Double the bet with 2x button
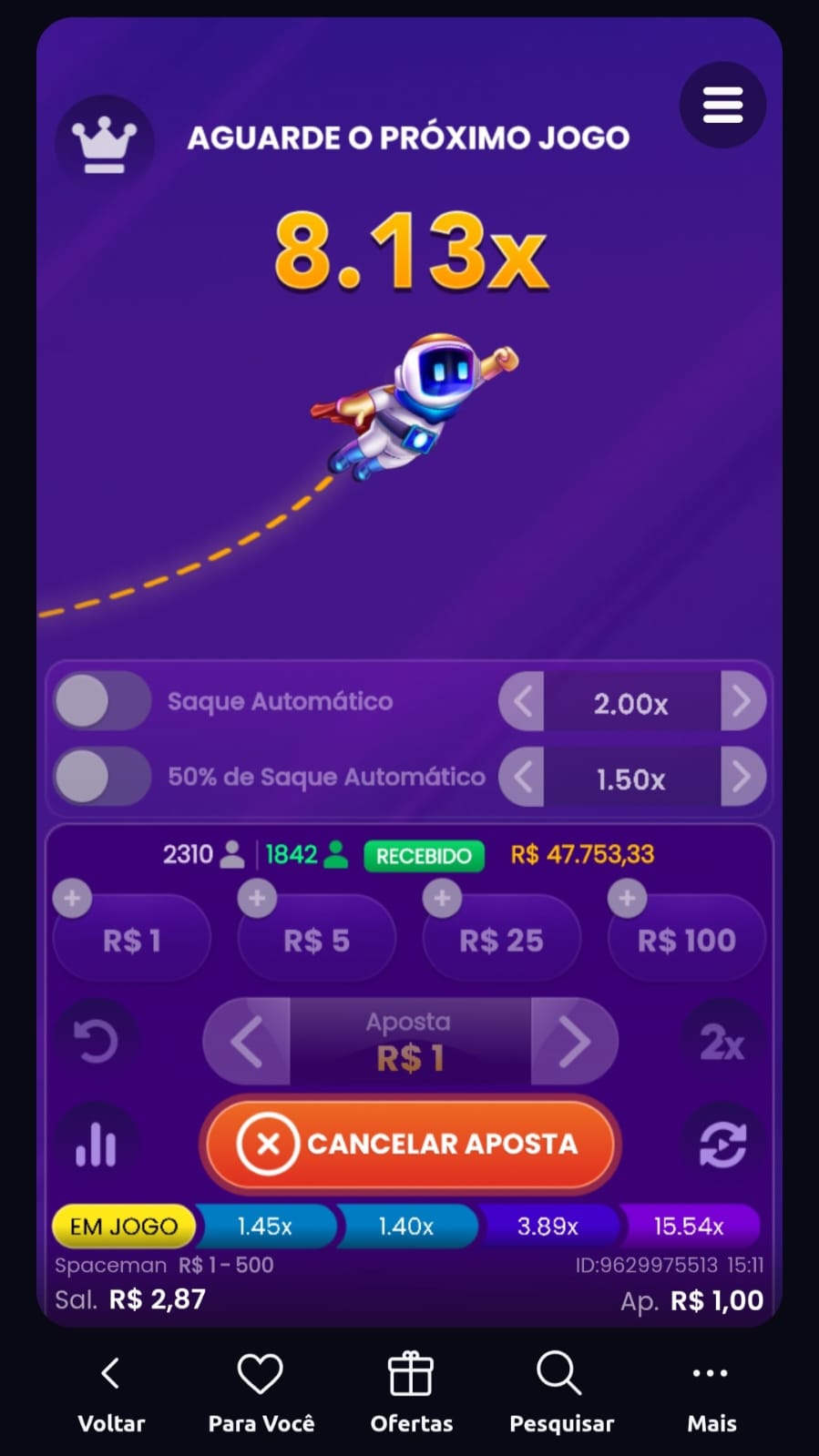Viewport: 819px width, 1456px height. tap(722, 1042)
